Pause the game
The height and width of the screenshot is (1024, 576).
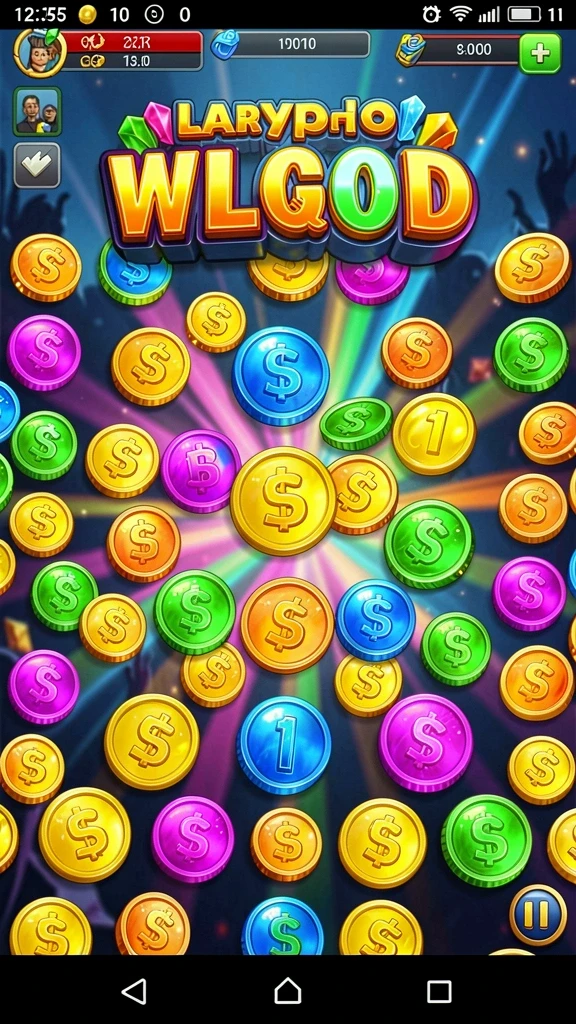[539, 915]
